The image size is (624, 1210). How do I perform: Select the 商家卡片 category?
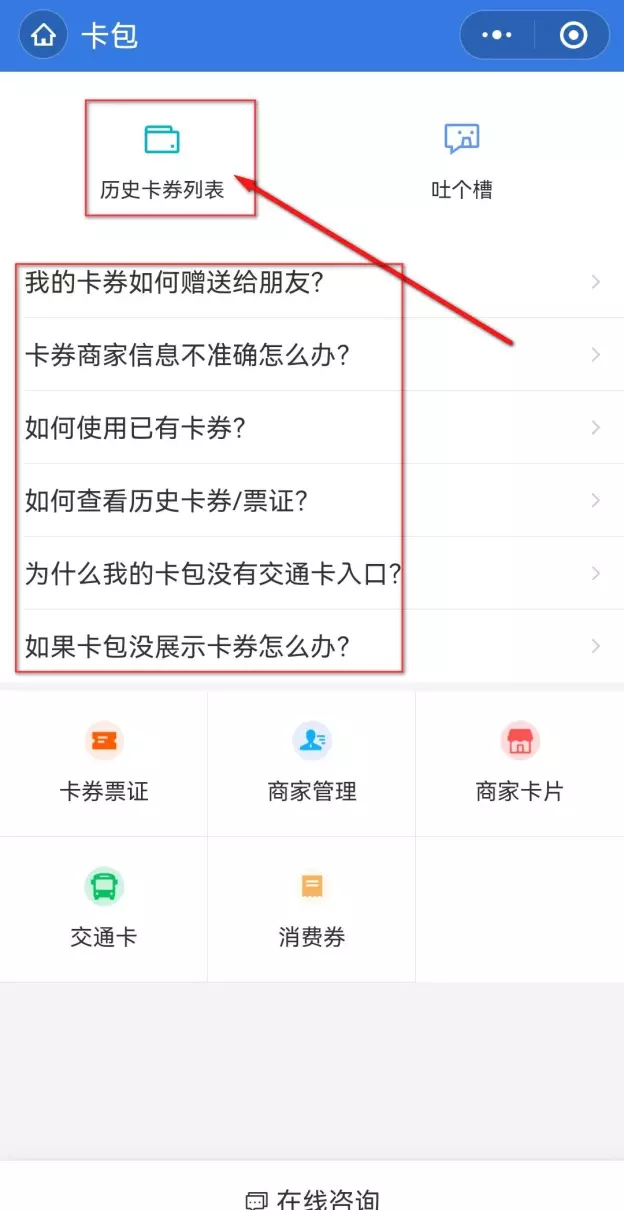pos(519,763)
